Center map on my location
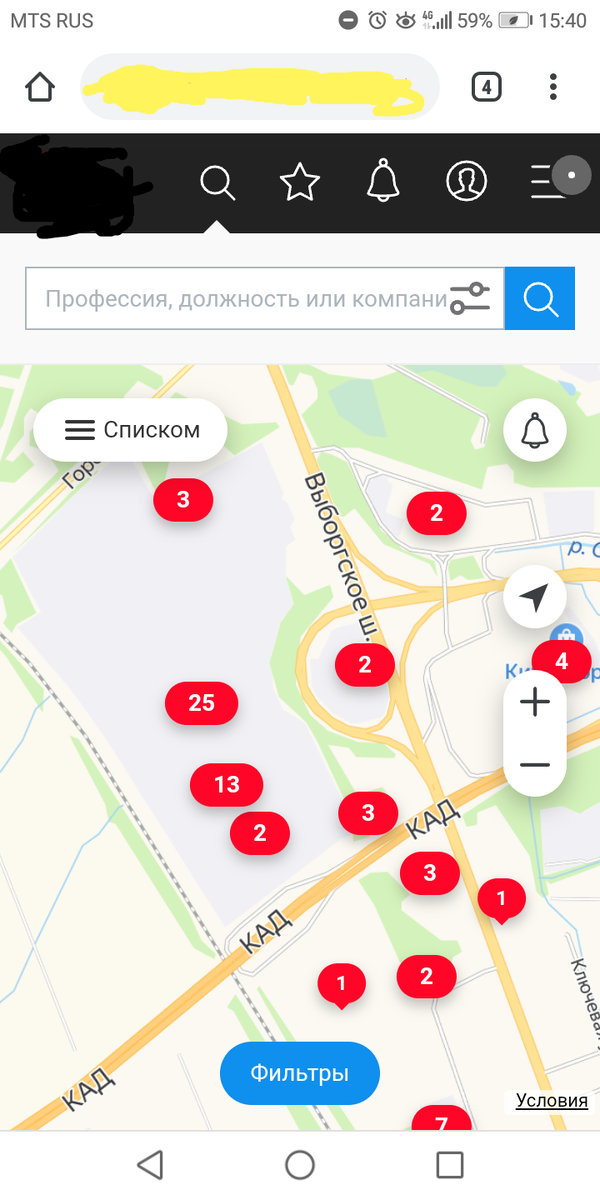600x1200 pixels. point(535,598)
